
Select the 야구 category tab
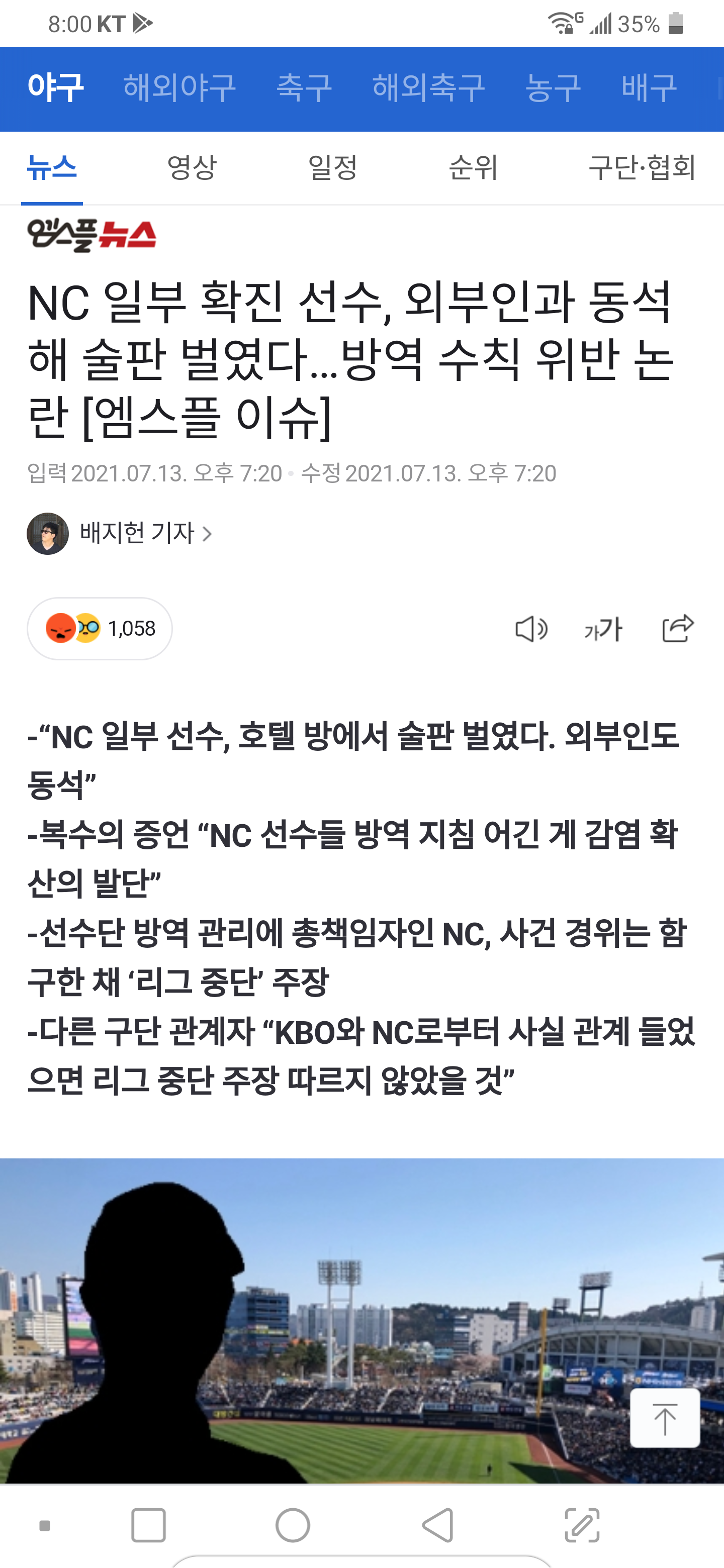[55, 87]
